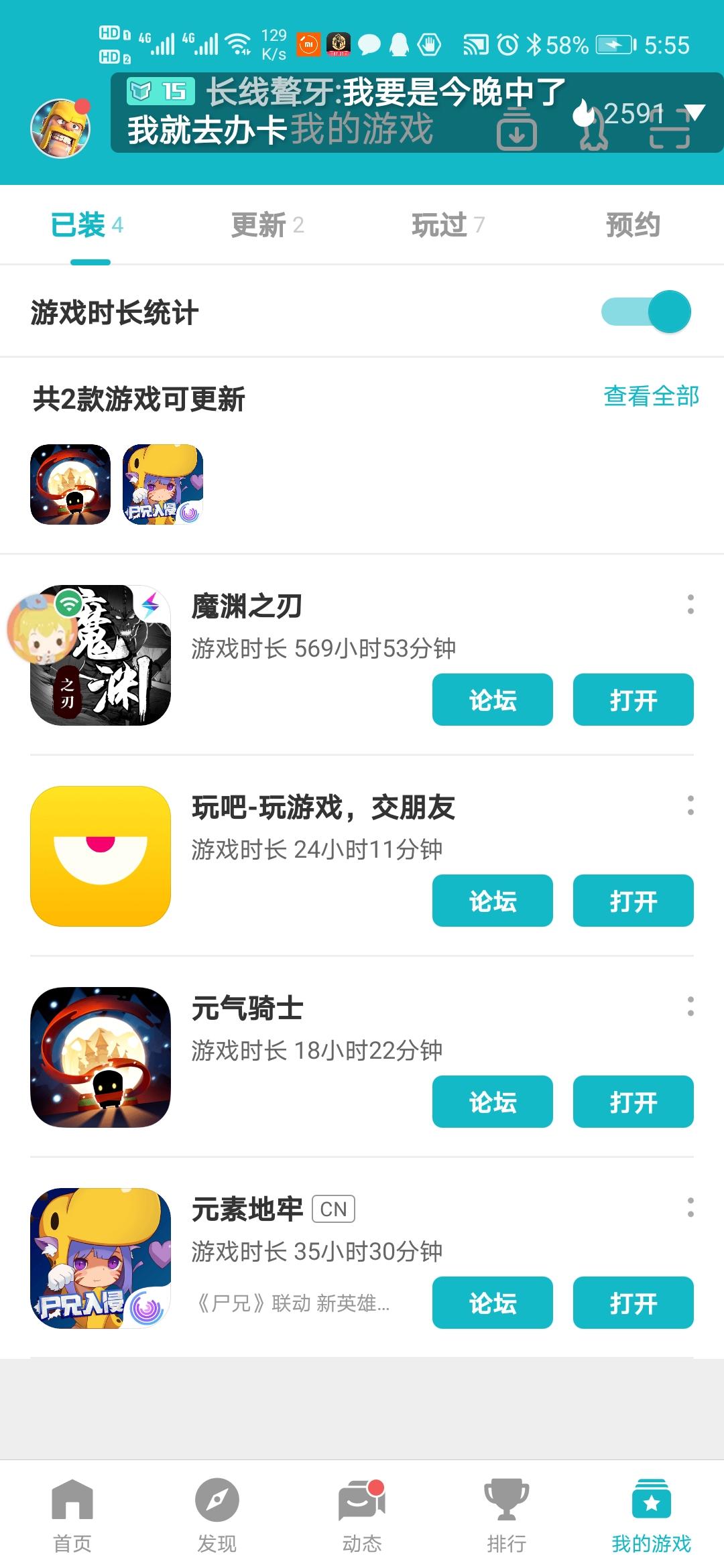Visit the 玩吧 forum

(493, 901)
